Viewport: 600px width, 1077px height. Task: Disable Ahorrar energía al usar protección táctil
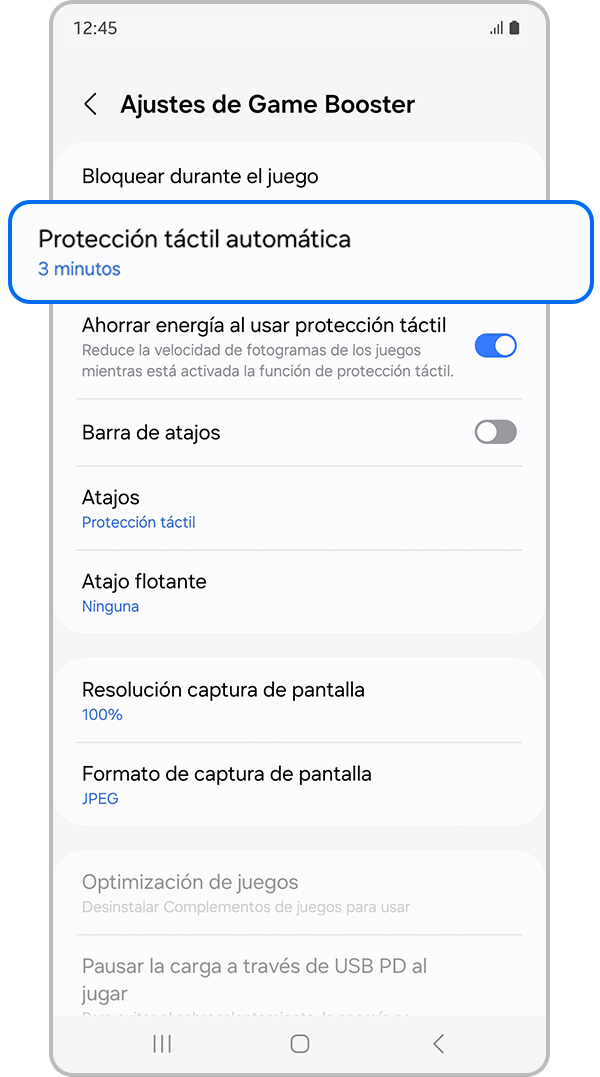[495, 346]
